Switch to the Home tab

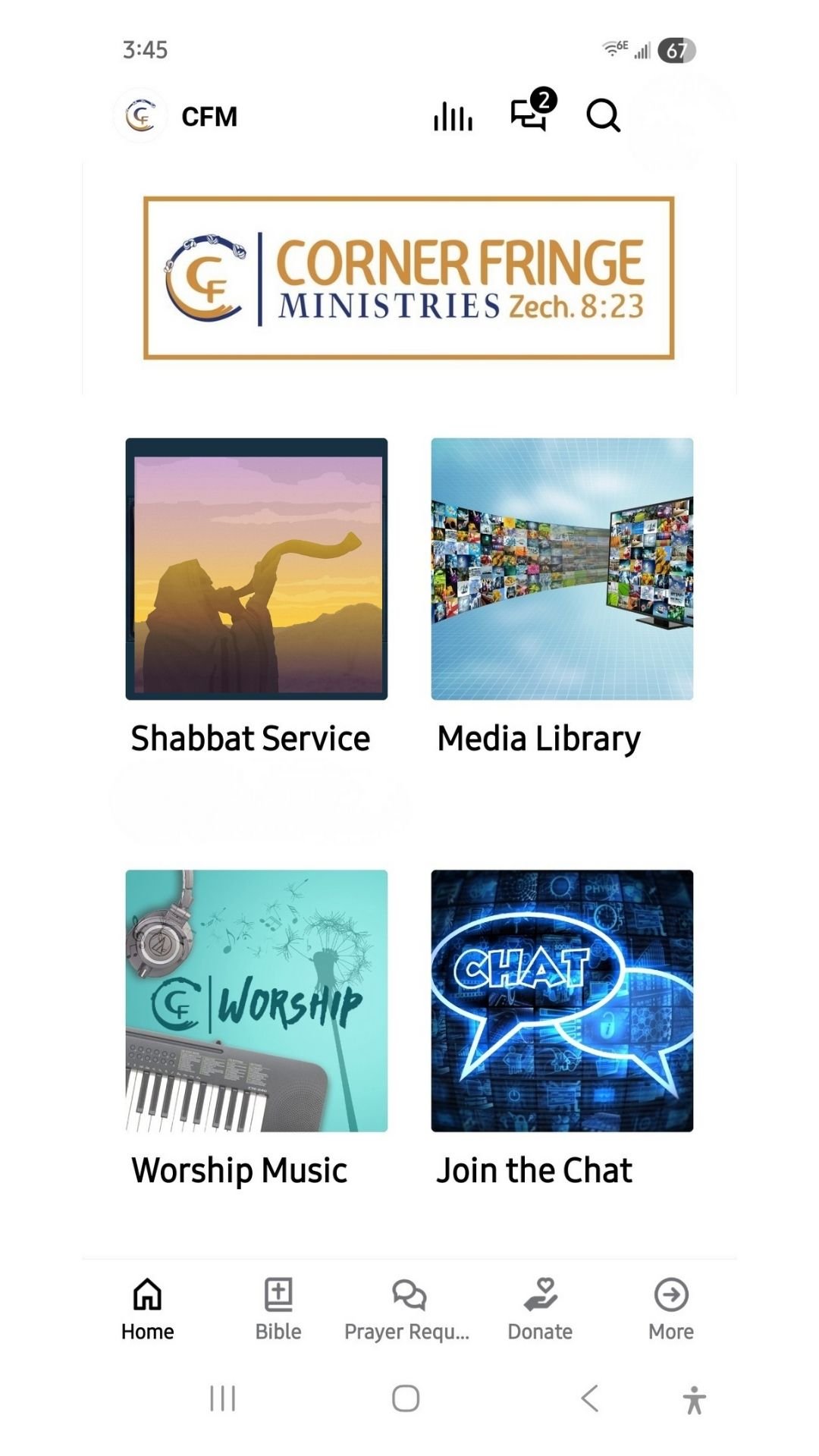(147, 1309)
